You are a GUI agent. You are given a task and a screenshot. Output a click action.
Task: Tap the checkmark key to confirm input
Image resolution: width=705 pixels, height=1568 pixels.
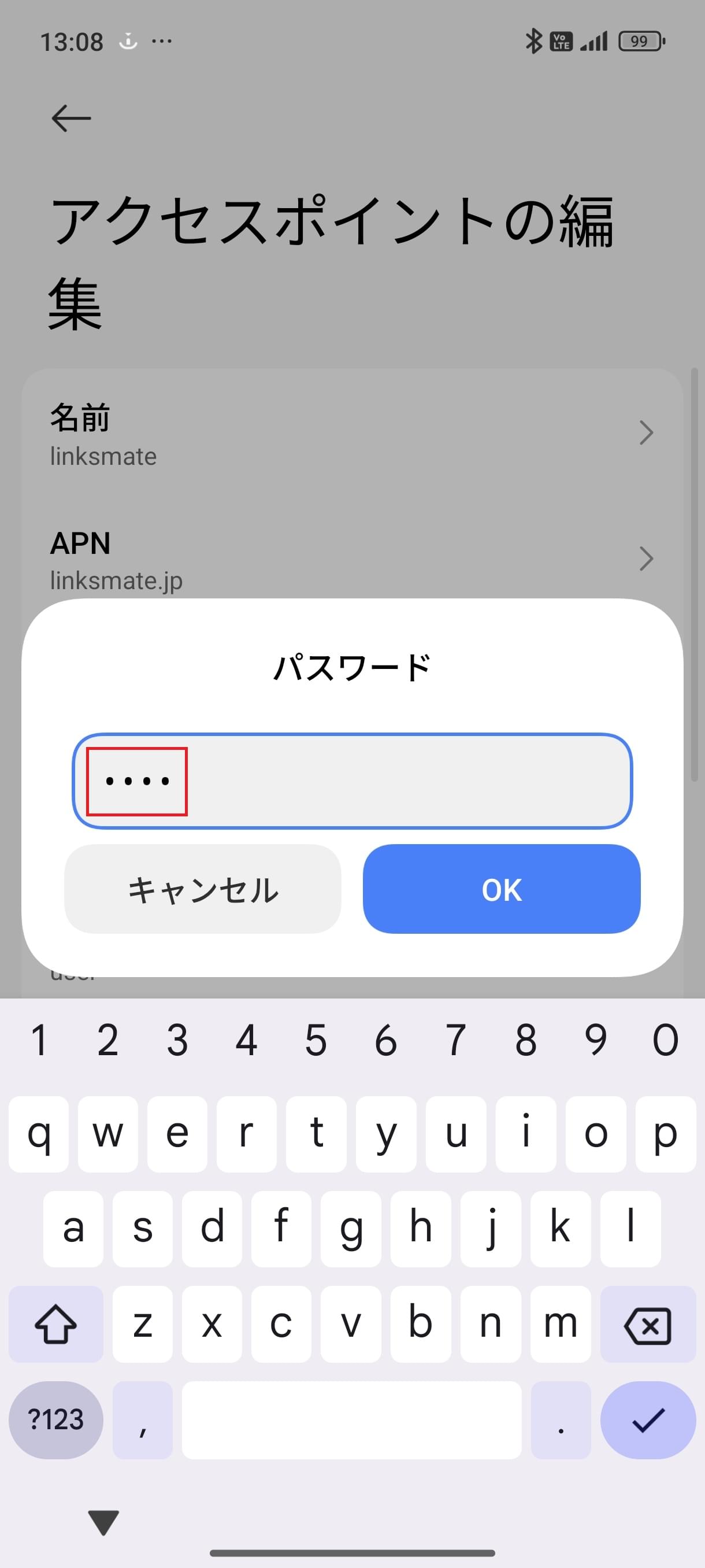647,1421
